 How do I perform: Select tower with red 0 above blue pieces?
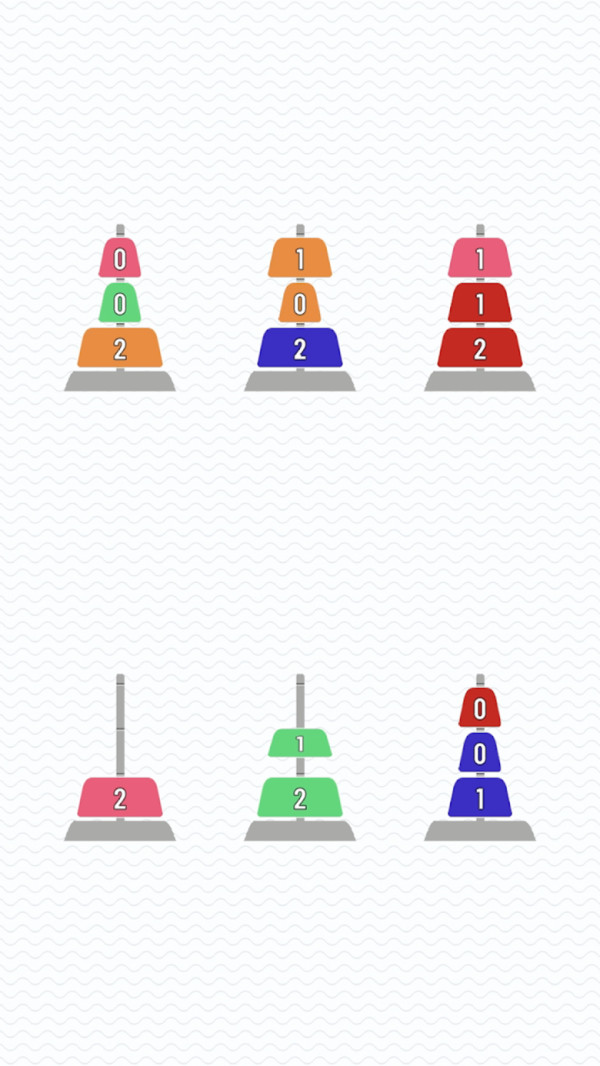pyautogui.click(x=480, y=760)
